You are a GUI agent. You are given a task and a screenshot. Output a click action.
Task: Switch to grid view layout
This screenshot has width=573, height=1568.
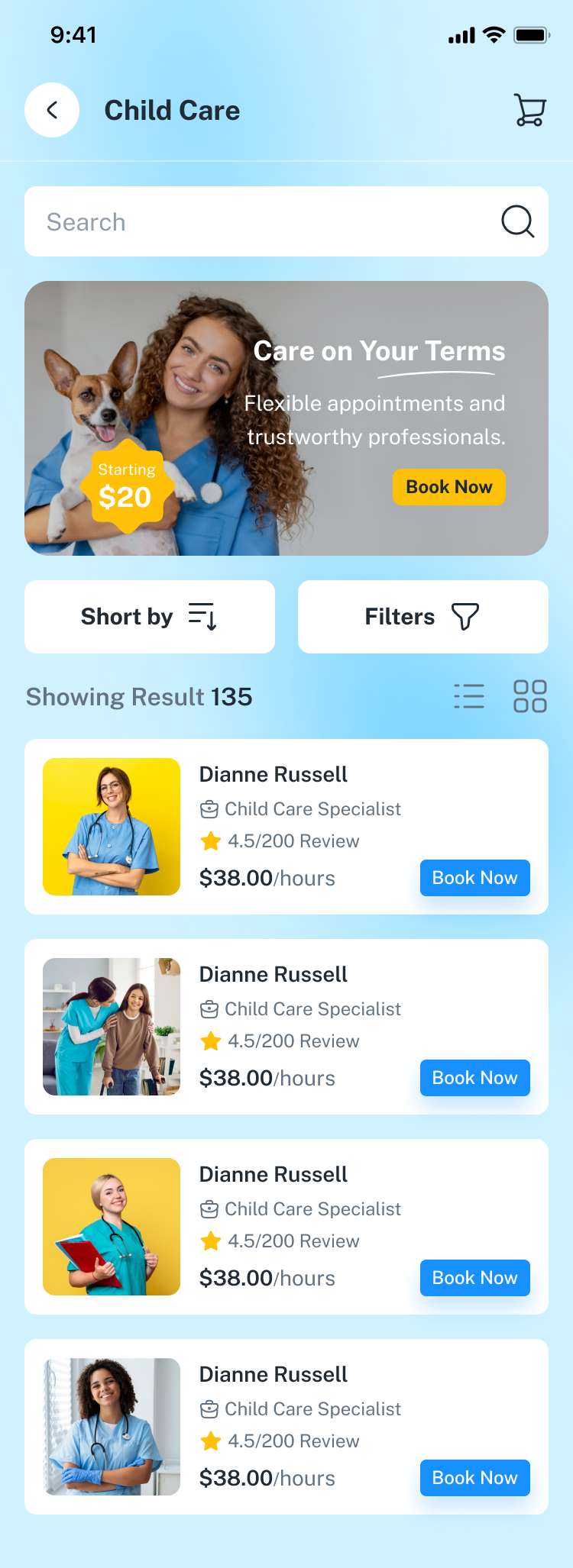tap(529, 696)
